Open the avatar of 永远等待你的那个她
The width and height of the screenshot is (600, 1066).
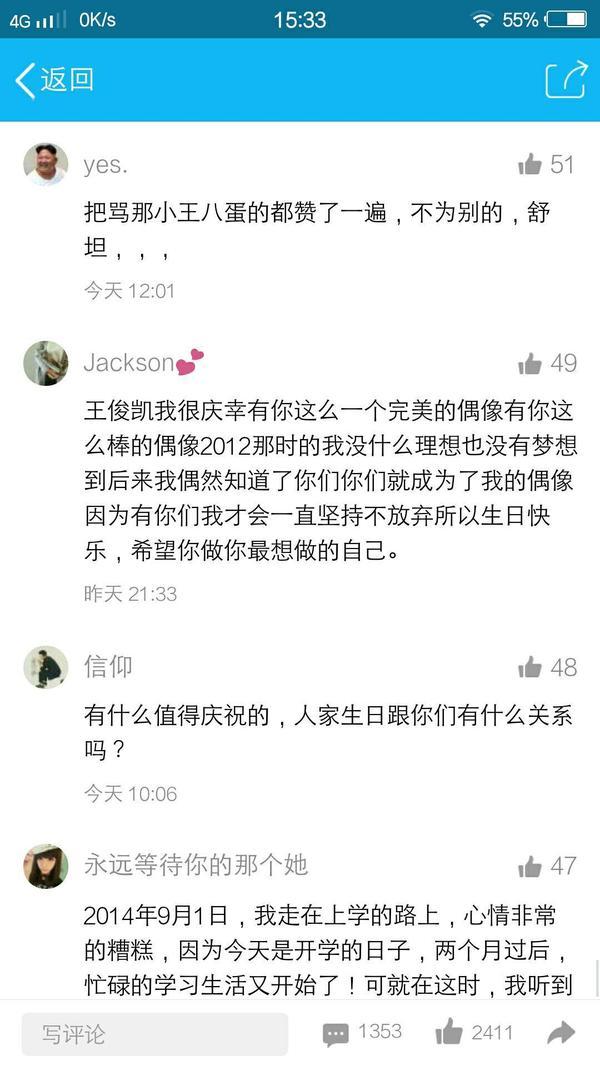(46, 866)
